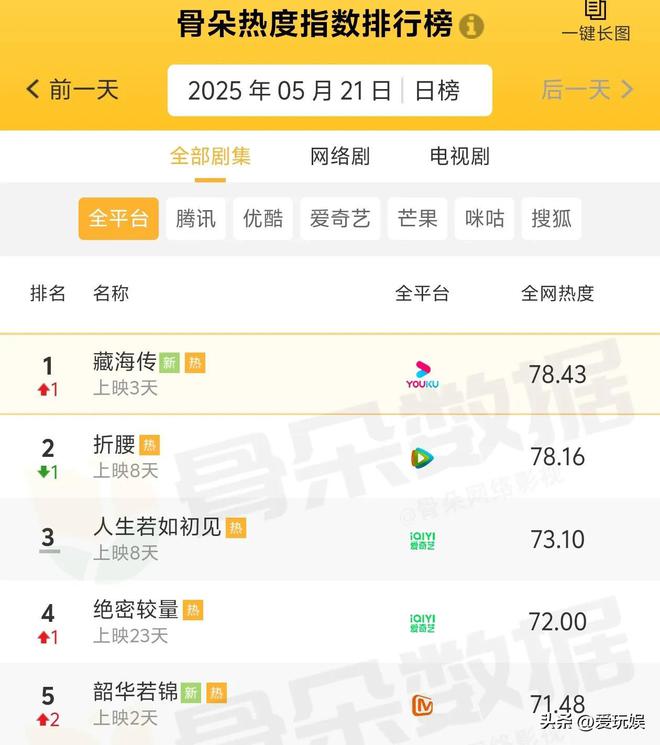660x745 pixels.
Task: Go to the next day (后一天)
Action: [x=588, y=90]
